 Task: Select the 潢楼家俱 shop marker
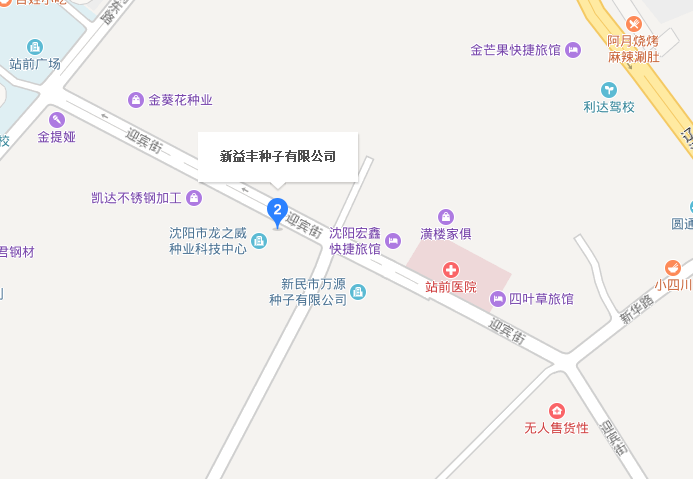(446, 217)
